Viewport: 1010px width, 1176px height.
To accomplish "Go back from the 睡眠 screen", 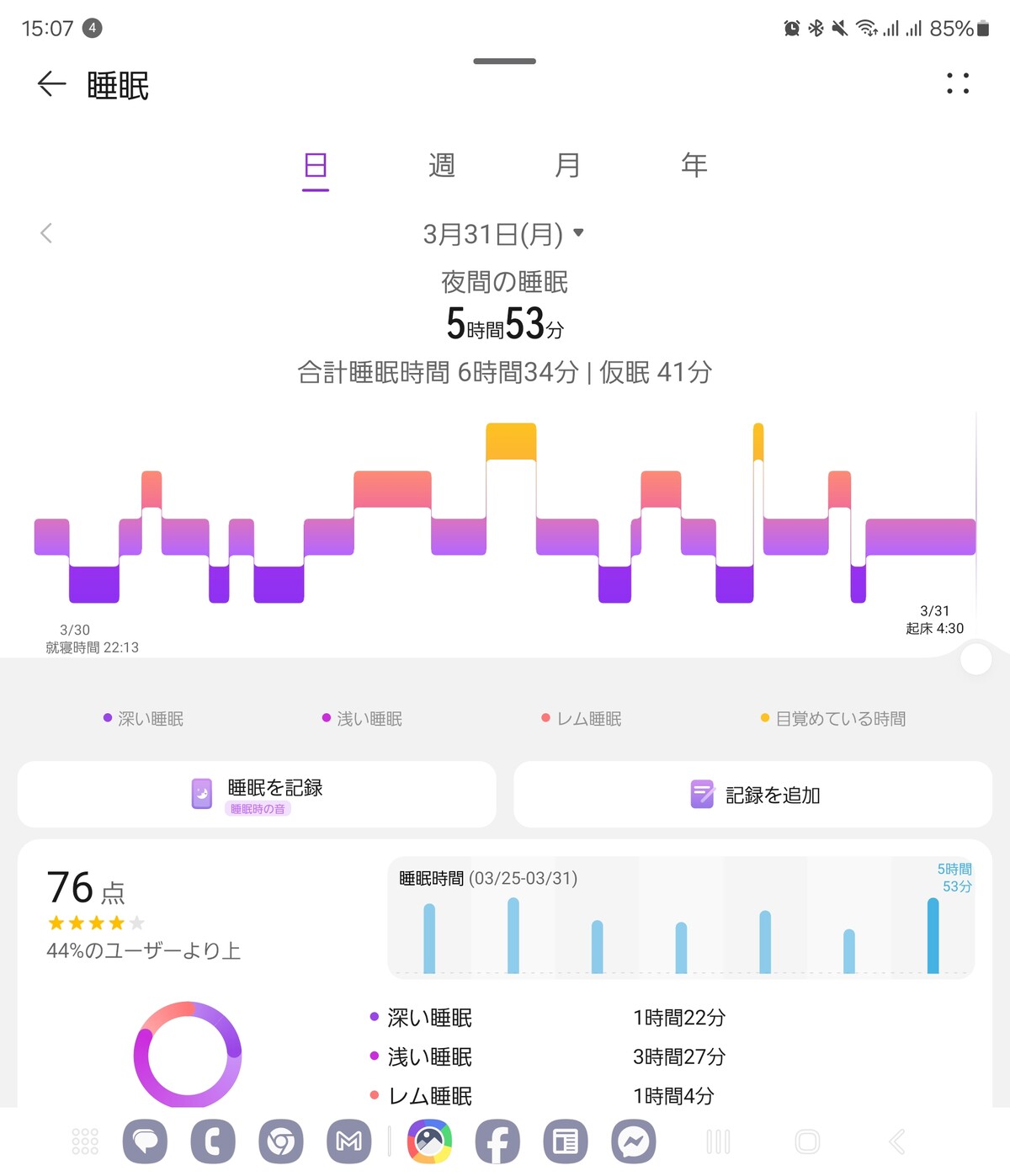I will [51, 84].
